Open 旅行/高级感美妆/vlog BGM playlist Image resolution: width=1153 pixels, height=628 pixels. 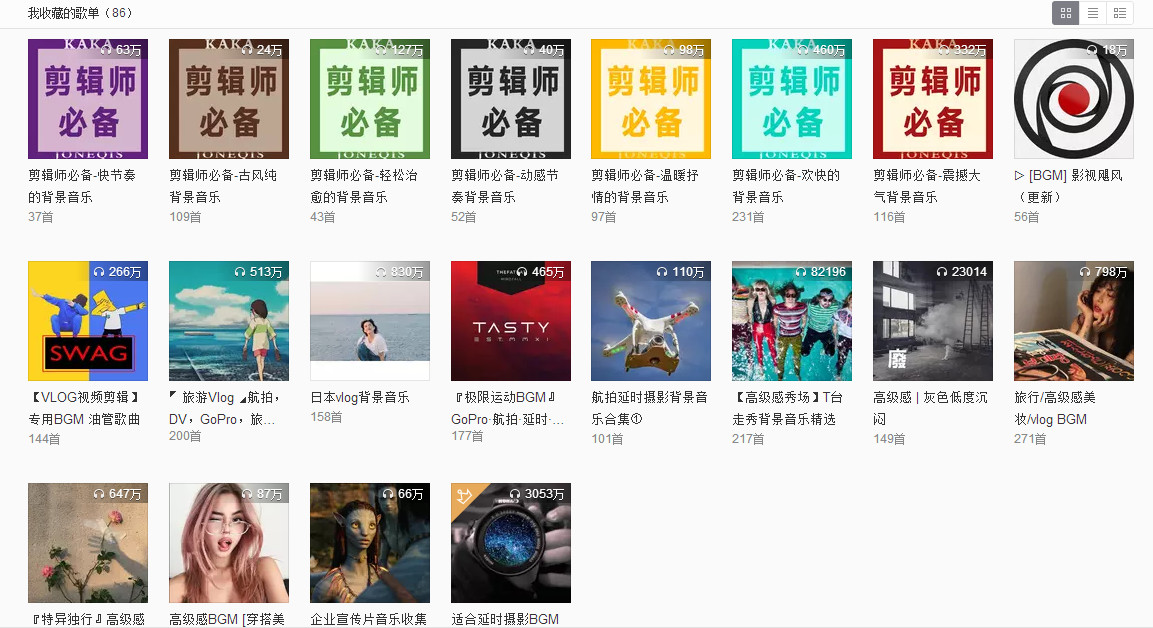1074,321
